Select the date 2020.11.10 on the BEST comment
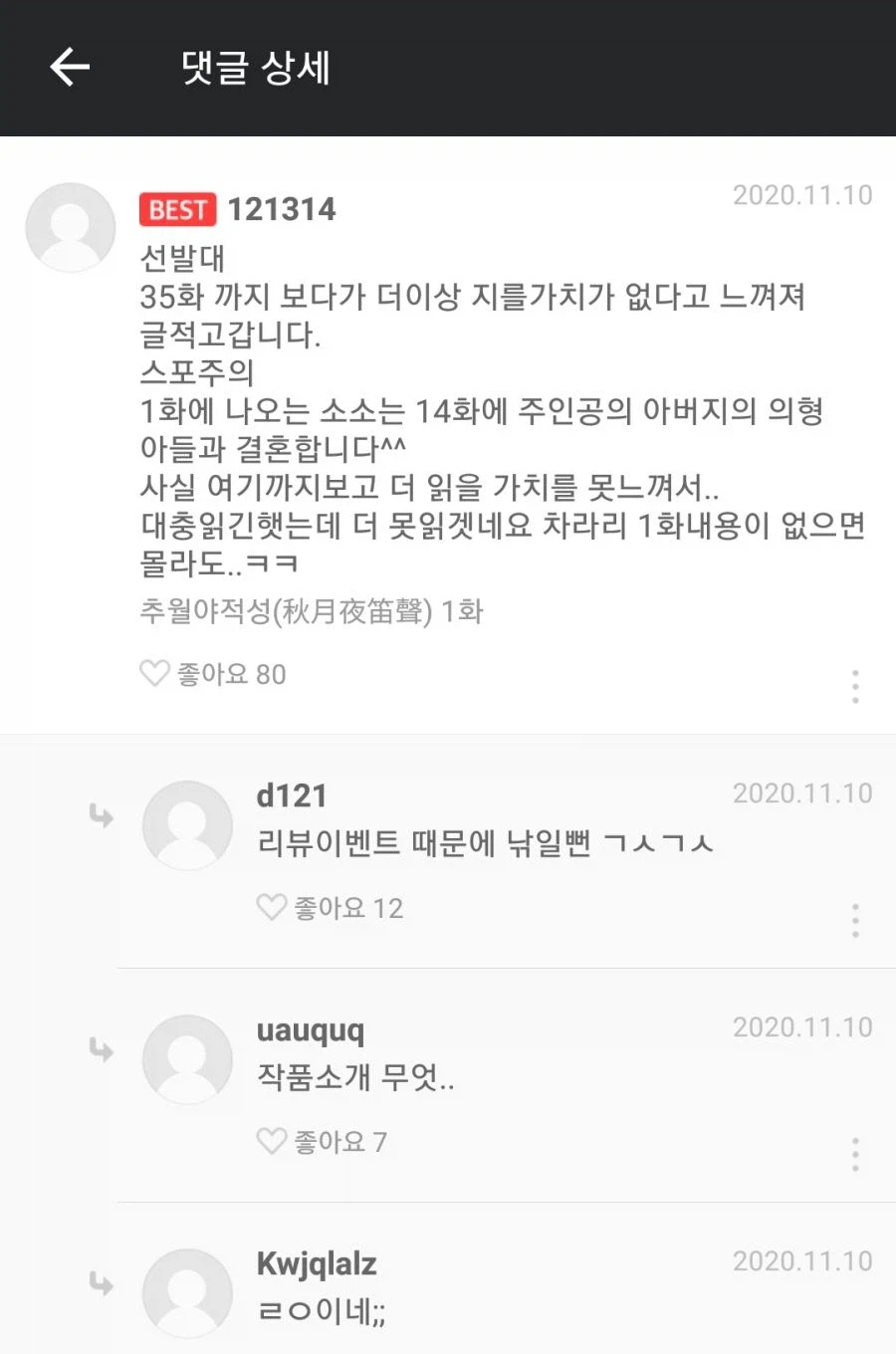The height and width of the screenshot is (1354, 896). click(x=802, y=195)
